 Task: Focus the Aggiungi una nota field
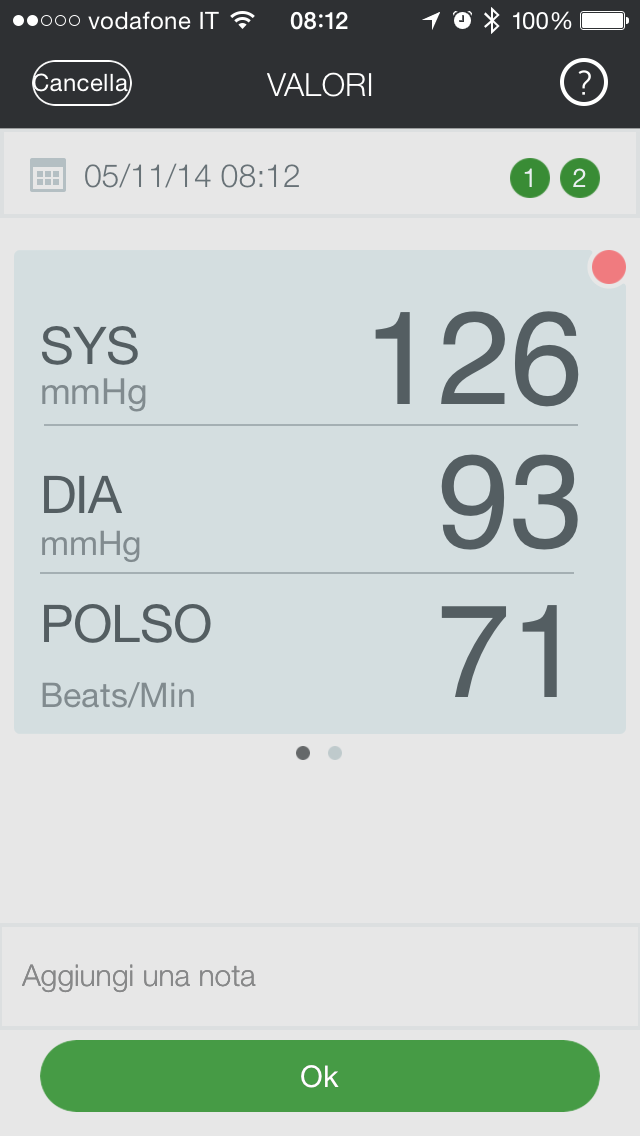pyautogui.click(x=320, y=976)
